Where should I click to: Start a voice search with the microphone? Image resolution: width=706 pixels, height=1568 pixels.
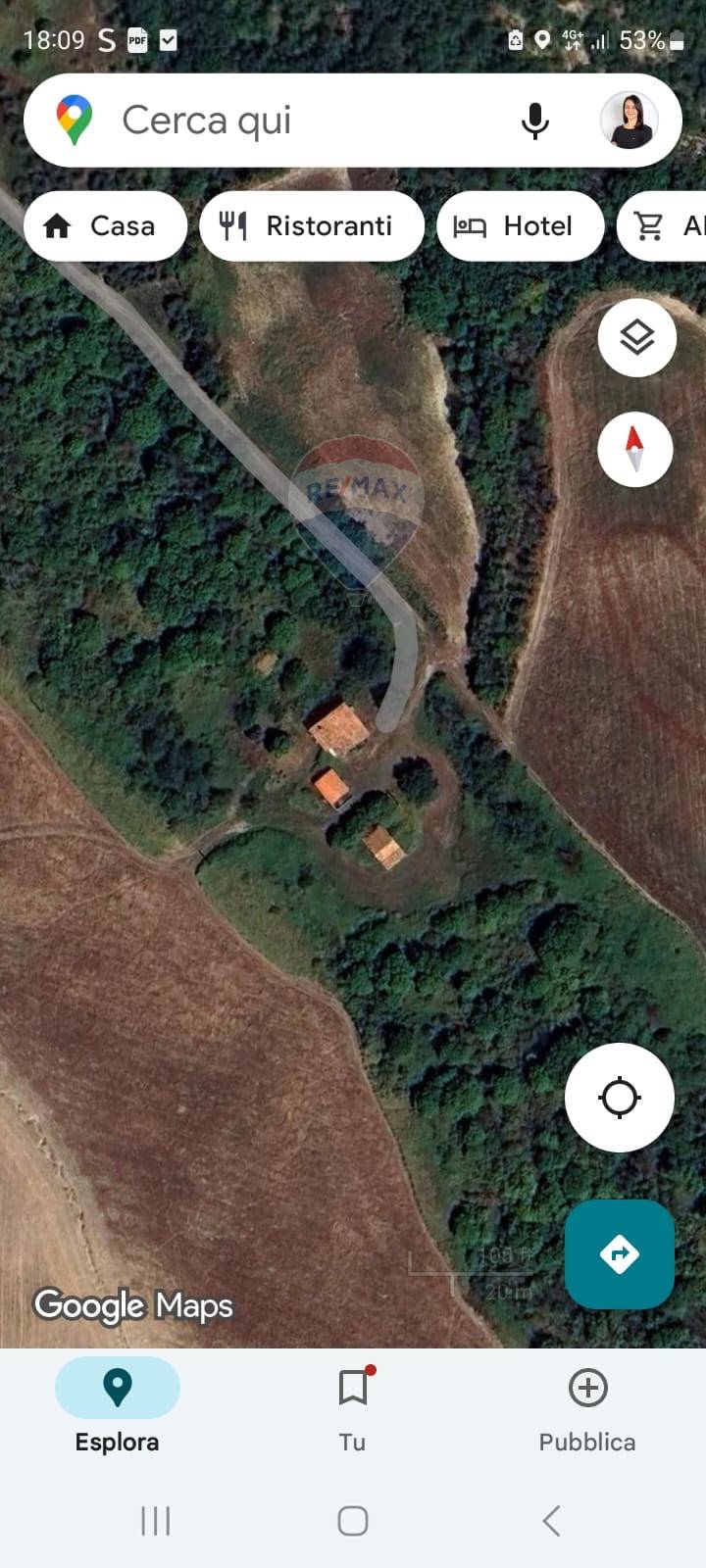click(535, 120)
